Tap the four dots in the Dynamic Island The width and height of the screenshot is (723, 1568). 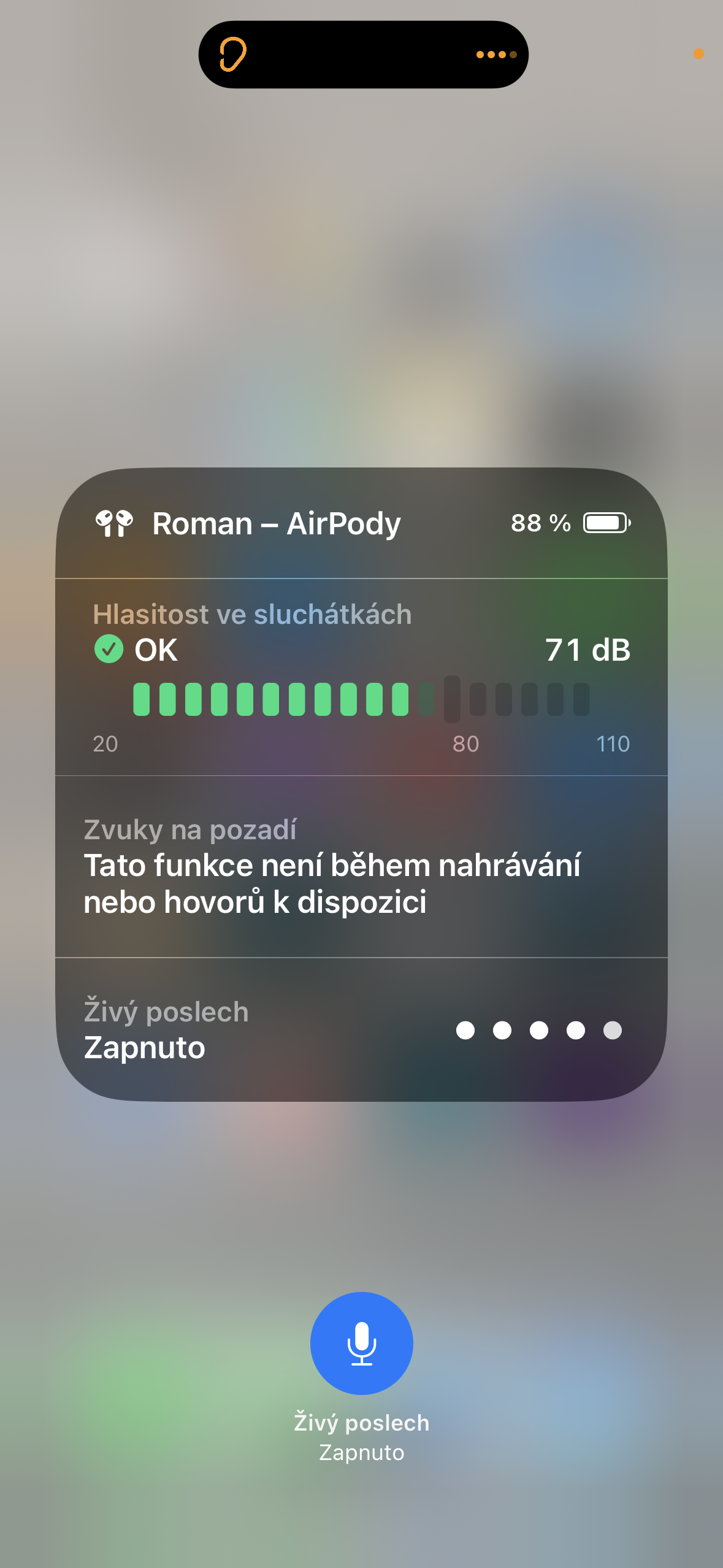tap(494, 55)
